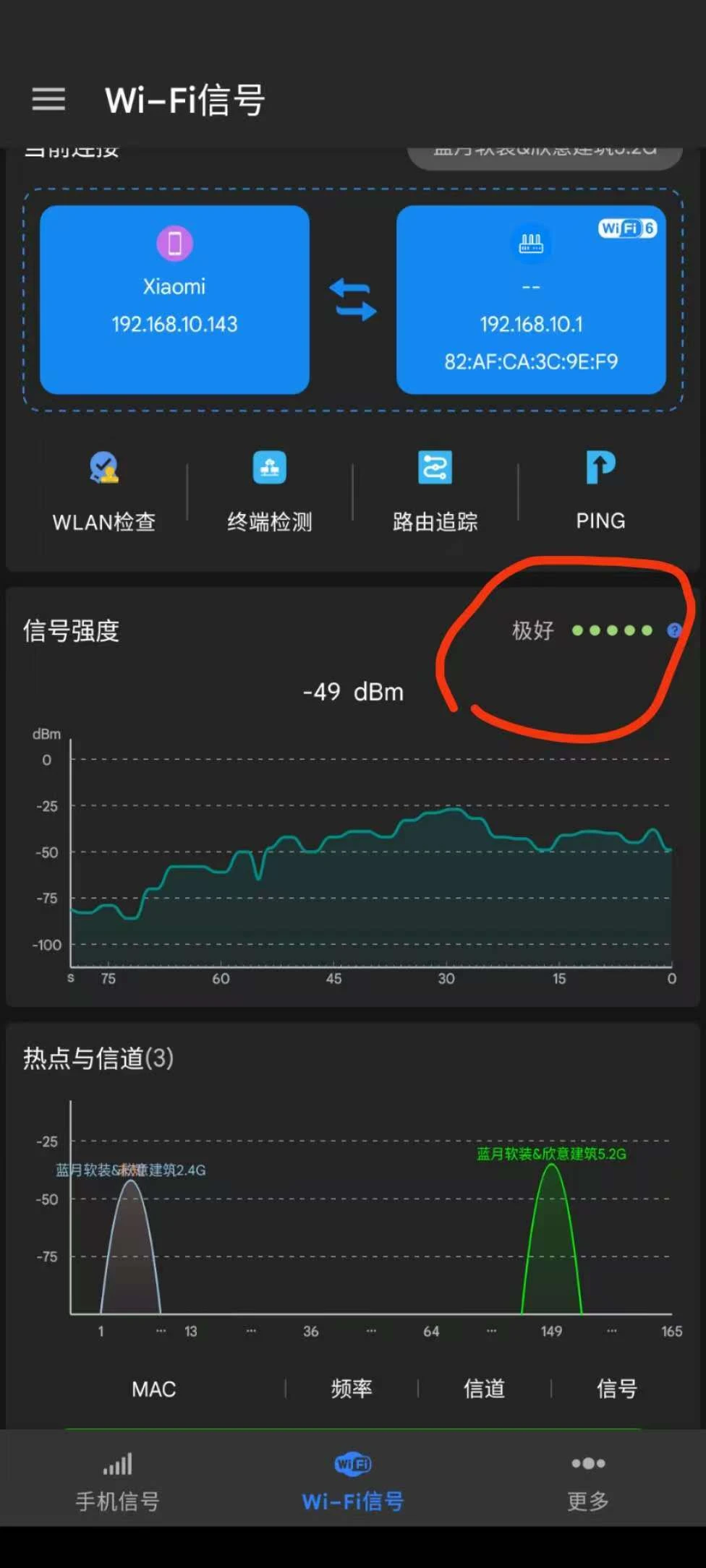Sort hotspot list by 信道

coord(484,1389)
